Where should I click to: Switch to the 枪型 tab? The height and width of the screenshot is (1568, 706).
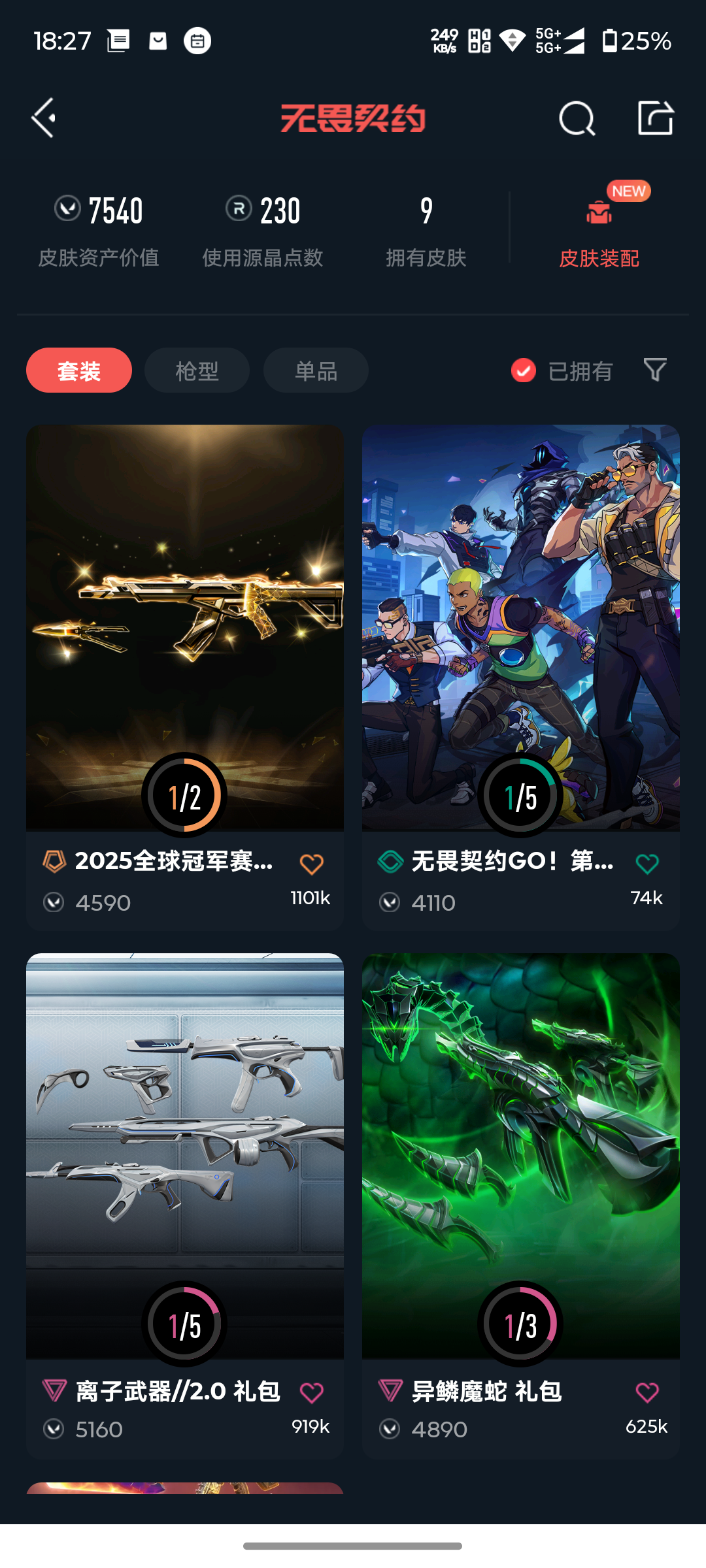click(197, 370)
